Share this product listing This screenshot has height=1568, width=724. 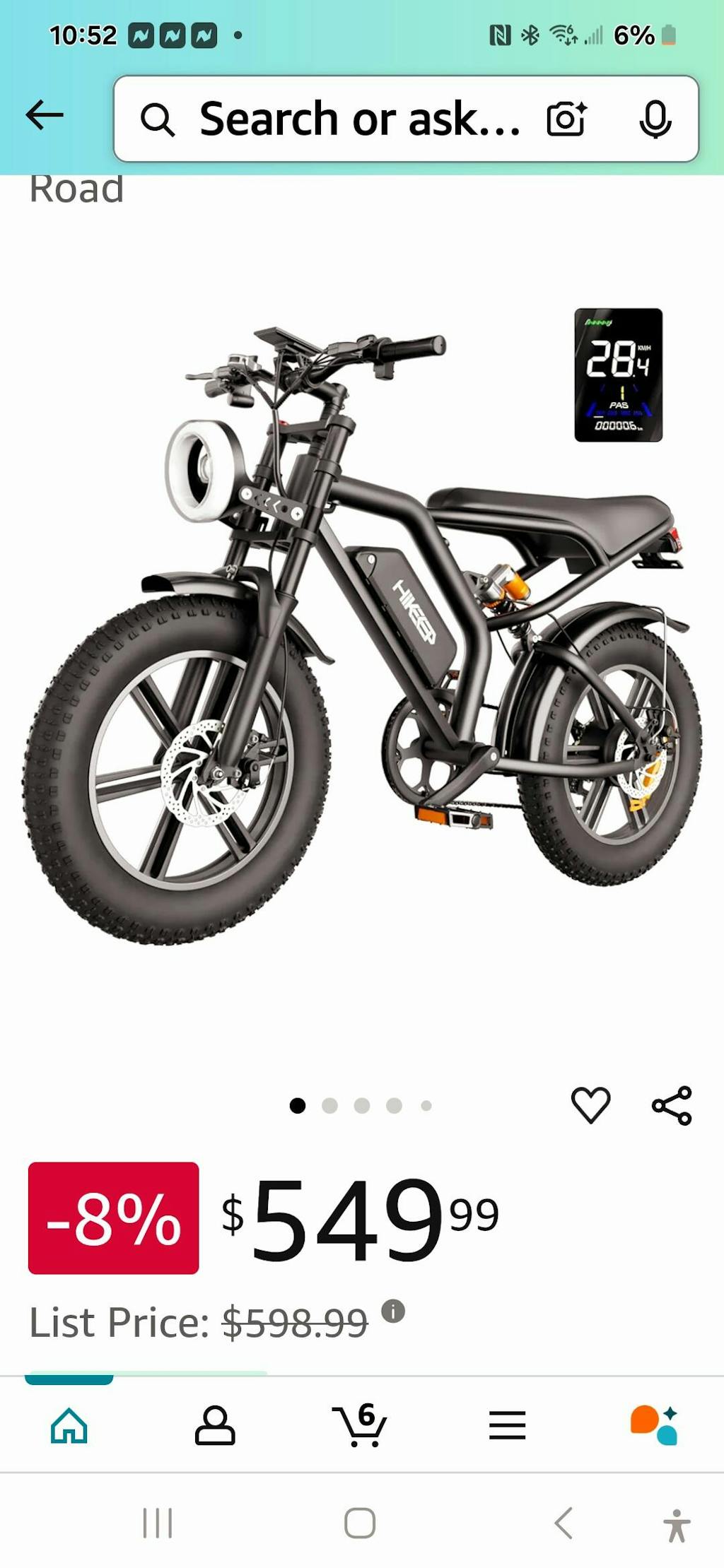click(671, 1105)
